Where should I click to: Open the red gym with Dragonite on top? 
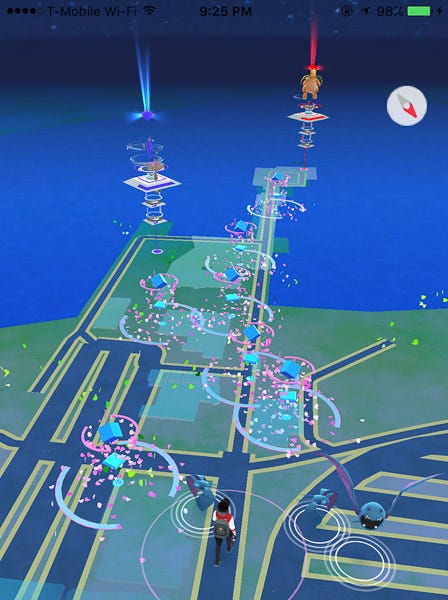click(x=308, y=115)
